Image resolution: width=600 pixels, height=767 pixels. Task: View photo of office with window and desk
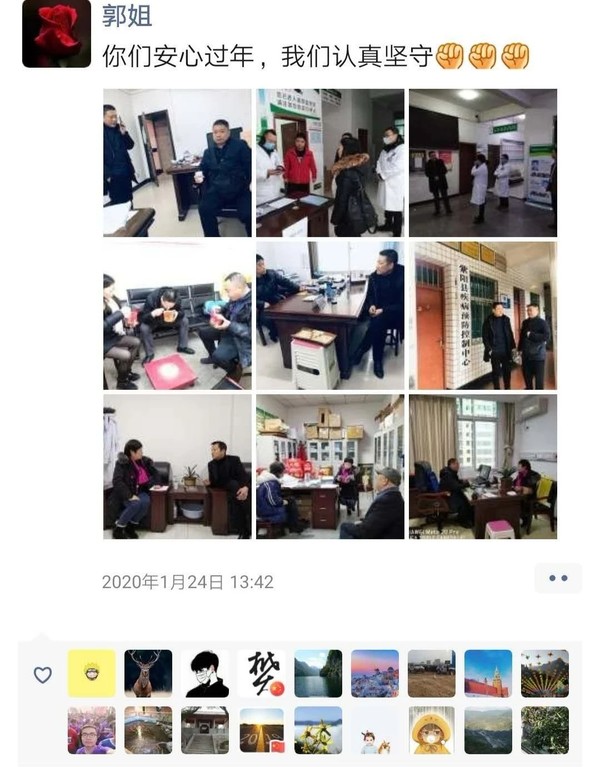click(x=482, y=466)
